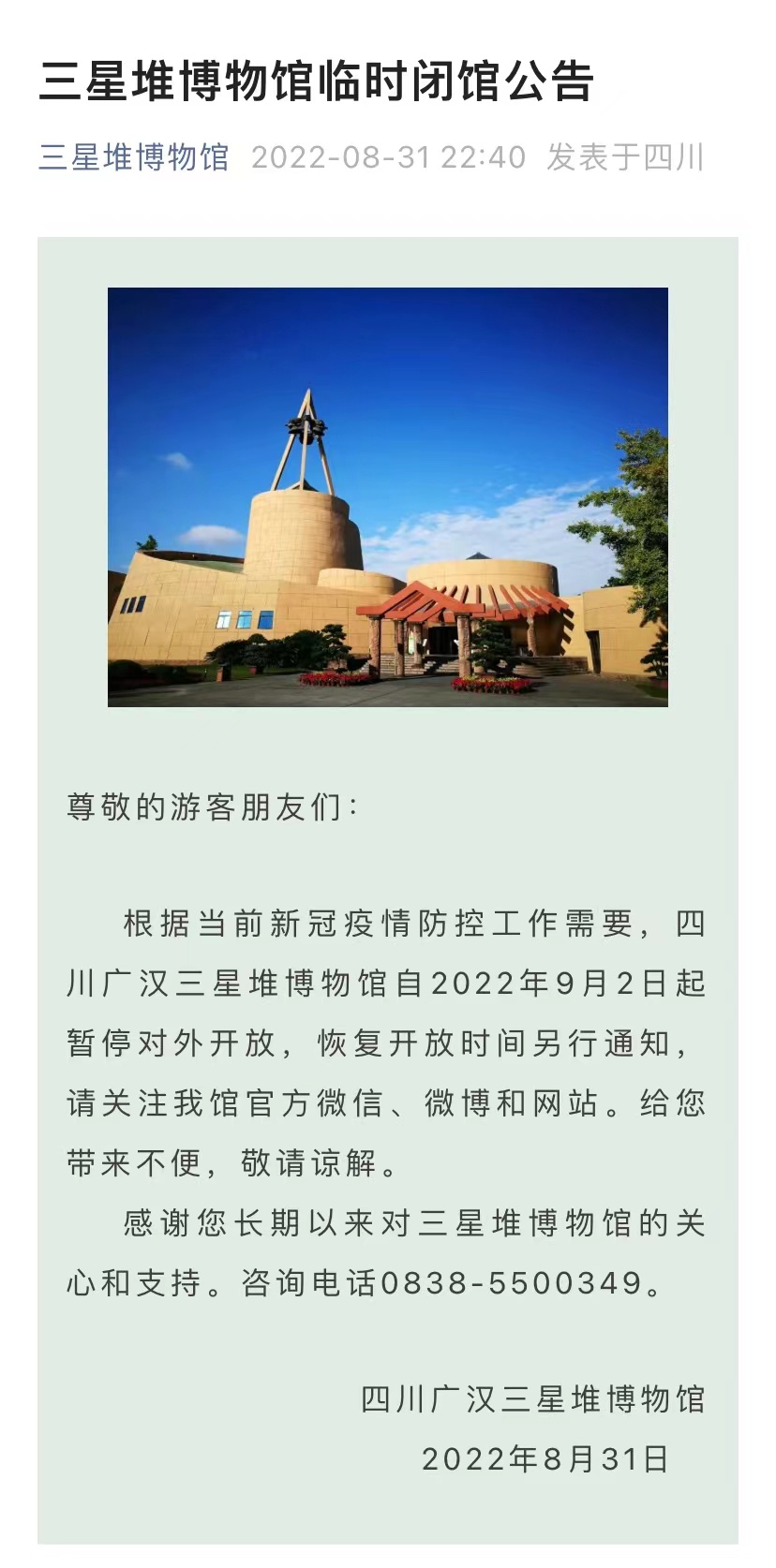Open the 三星堆博物馆 account link
Screen dimensions: 776x1568
point(134,157)
